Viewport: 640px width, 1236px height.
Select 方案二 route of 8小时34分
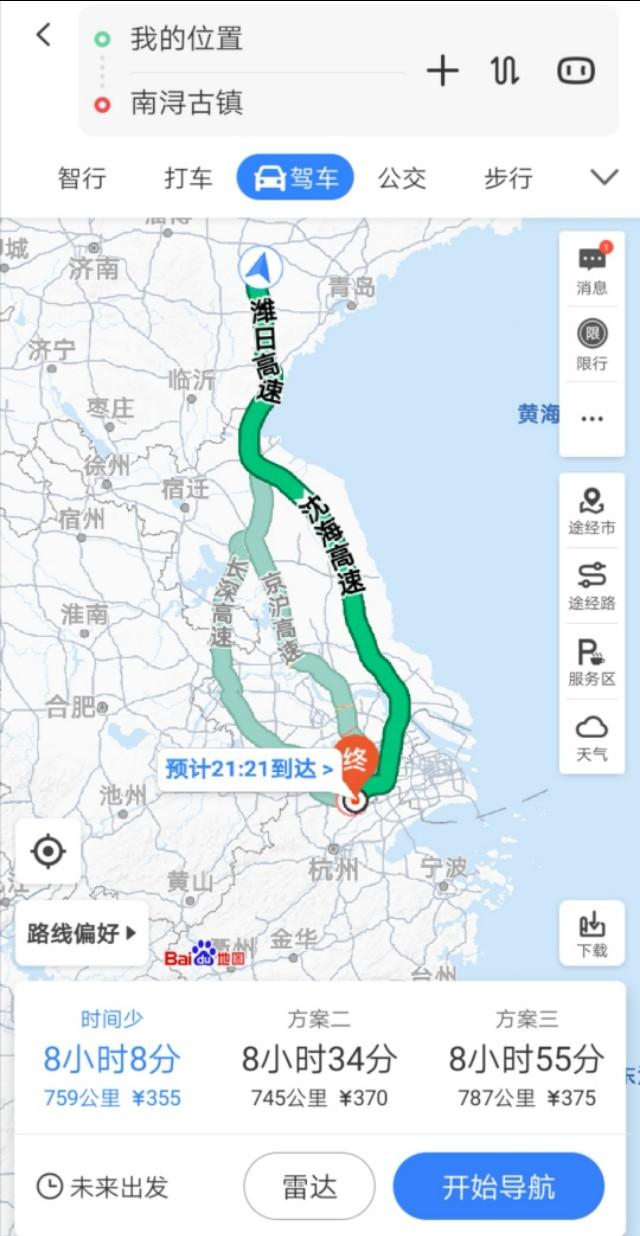click(x=319, y=1059)
